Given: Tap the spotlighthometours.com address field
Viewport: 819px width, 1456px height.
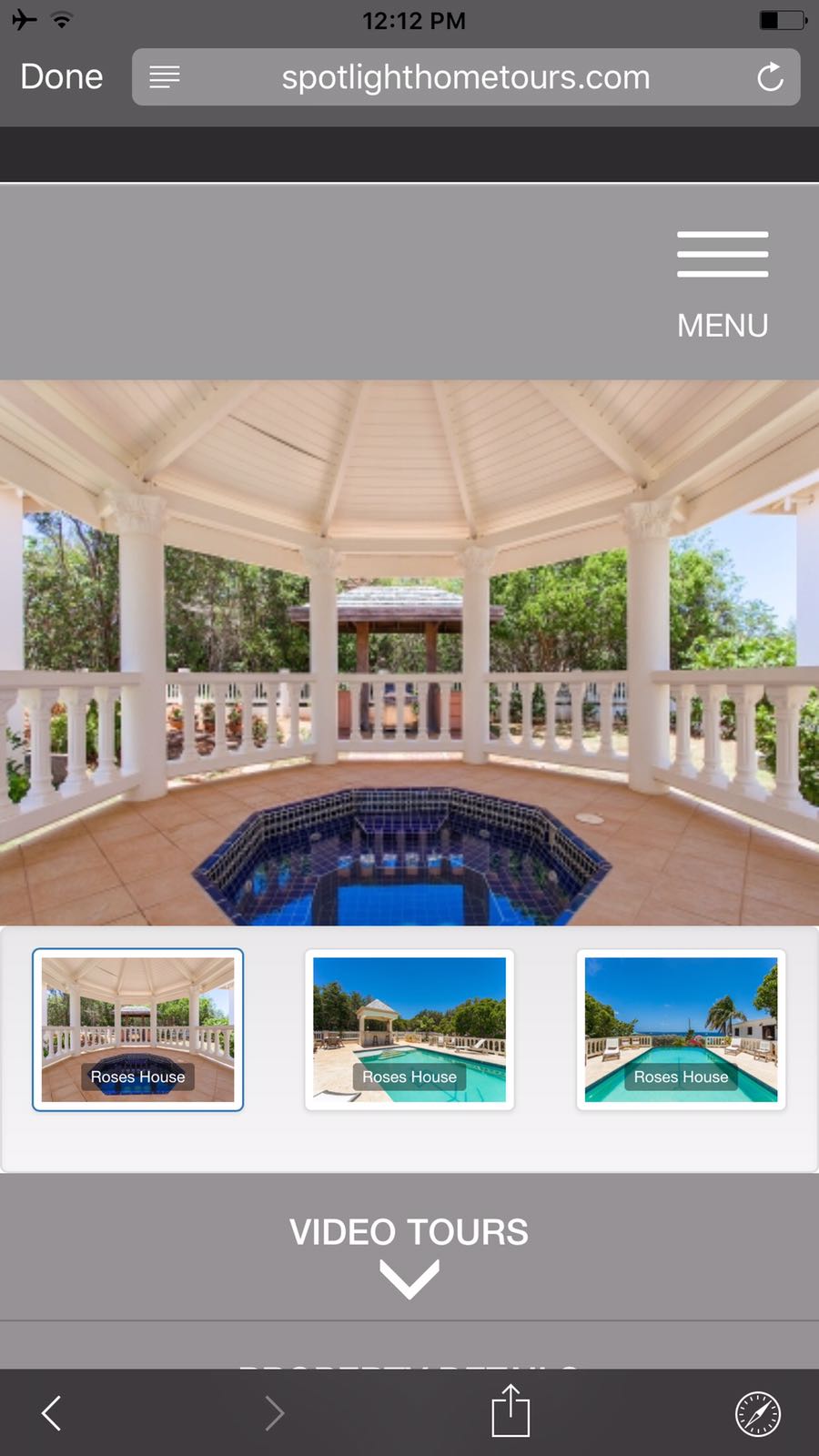Looking at the screenshot, I should pyautogui.click(x=465, y=77).
